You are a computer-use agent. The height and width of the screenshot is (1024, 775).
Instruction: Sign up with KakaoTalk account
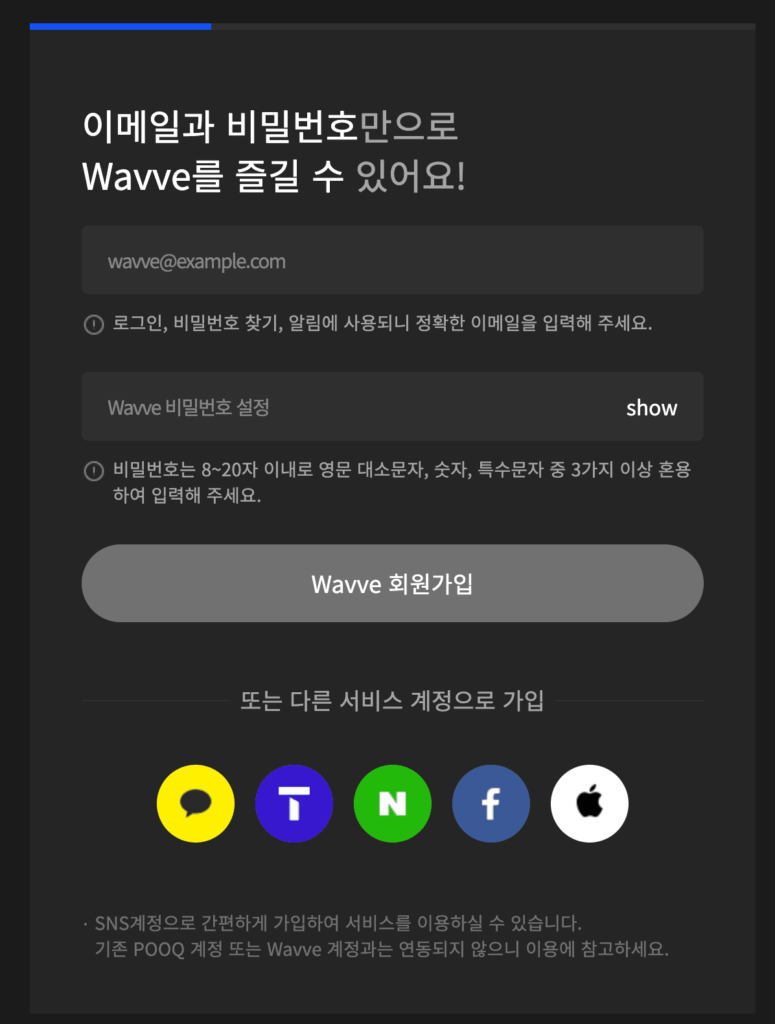(196, 804)
